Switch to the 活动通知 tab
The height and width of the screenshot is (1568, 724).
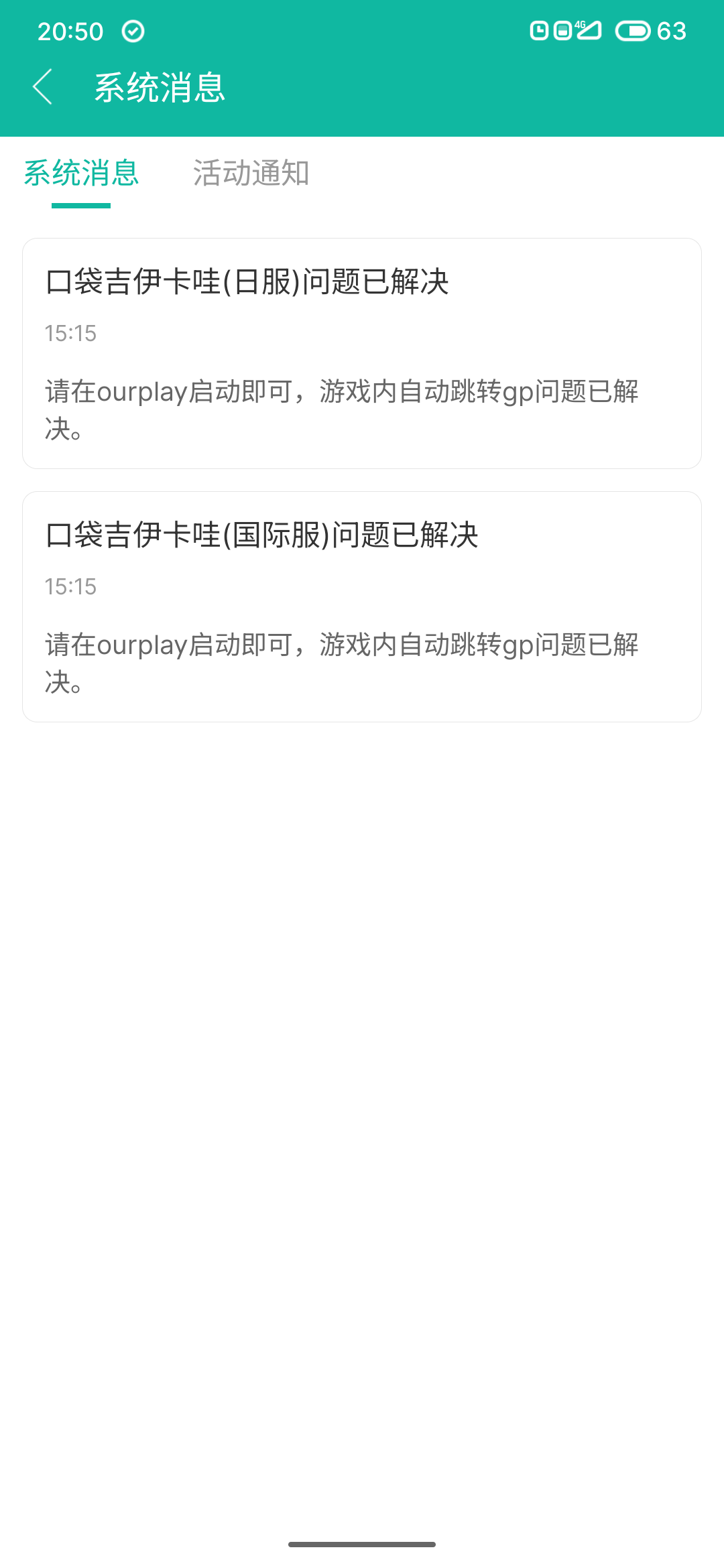click(251, 173)
